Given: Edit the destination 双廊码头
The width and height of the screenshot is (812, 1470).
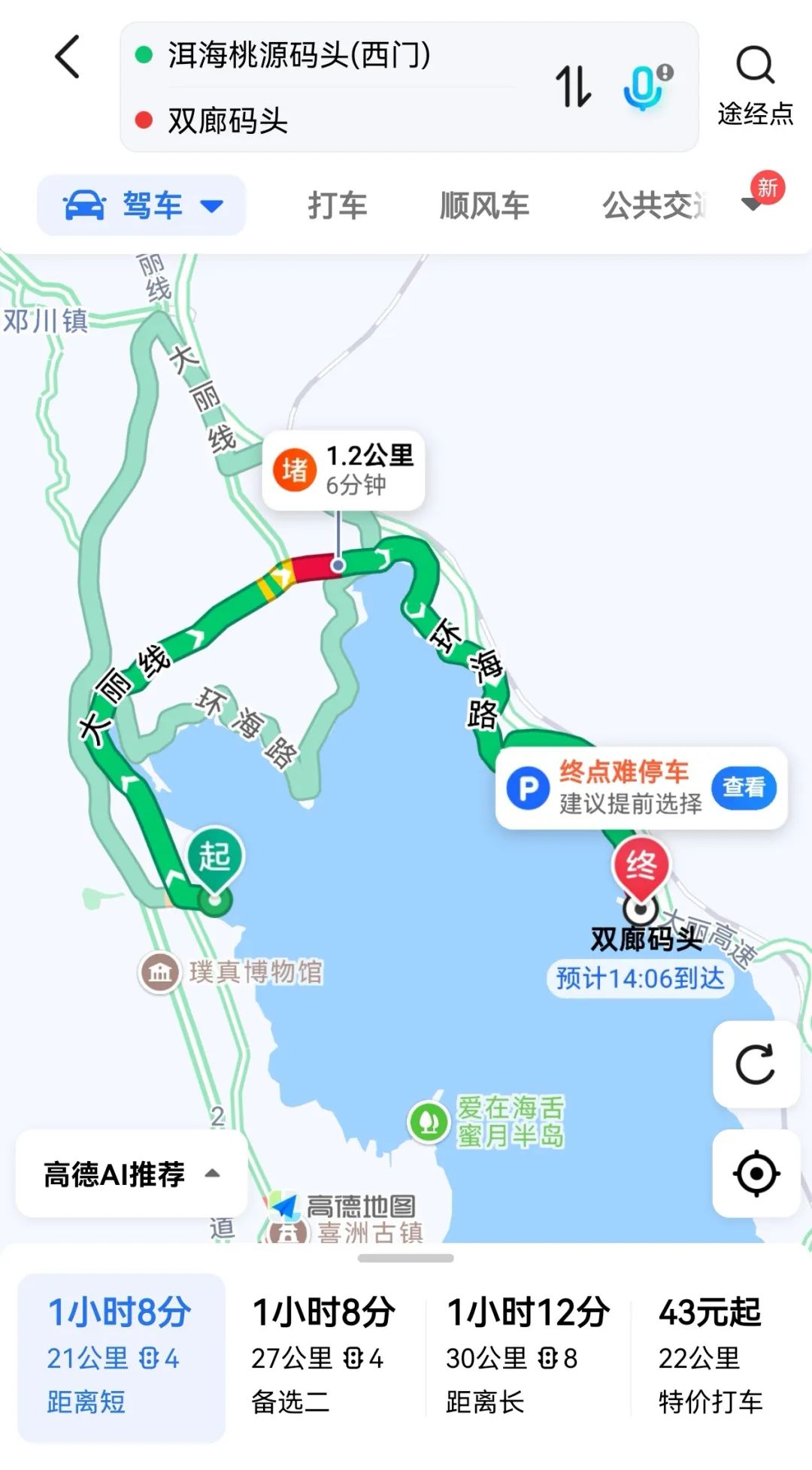Looking at the screenshot, I should pos(228,120).
